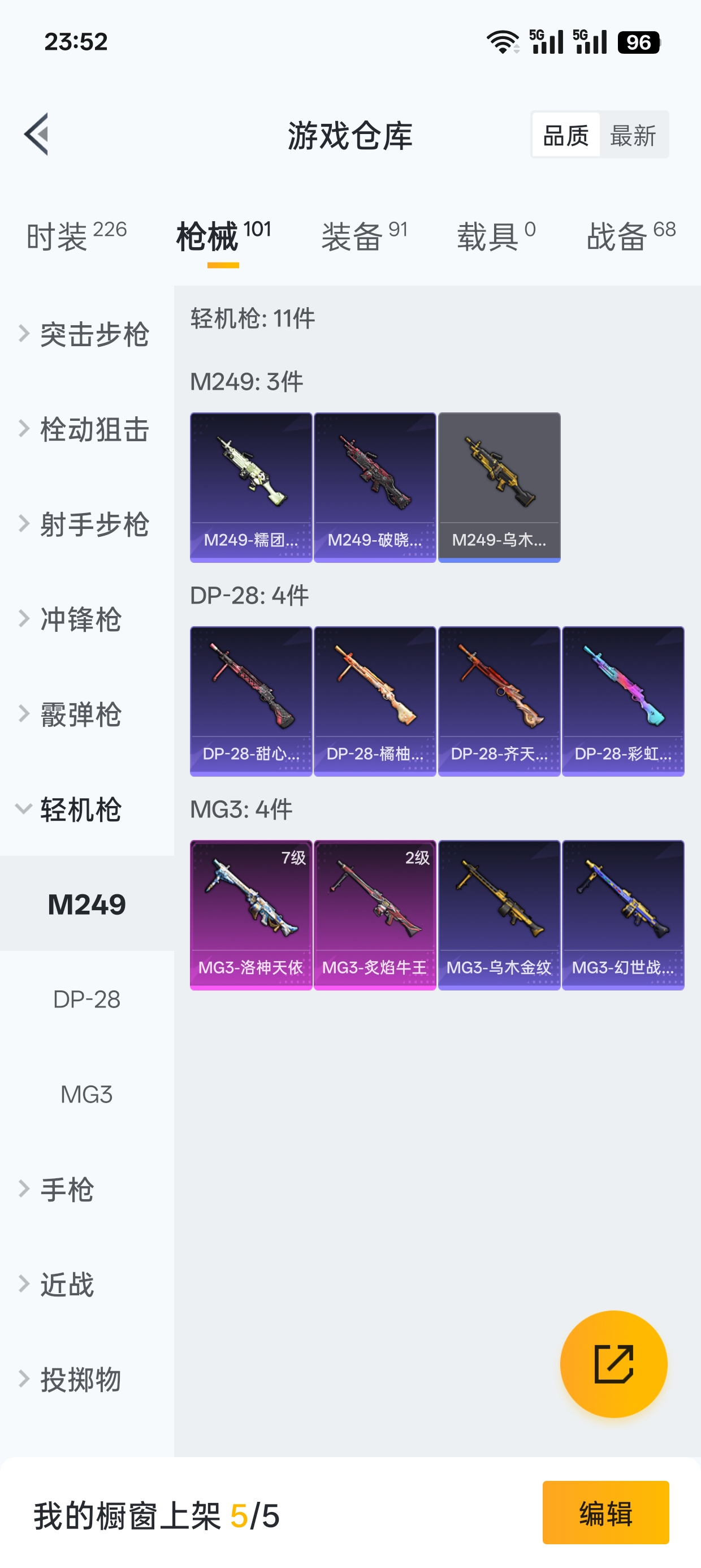Go back using the top-left arrow
The width and height of the screenshot is (701, 1568).
(37, 135)
